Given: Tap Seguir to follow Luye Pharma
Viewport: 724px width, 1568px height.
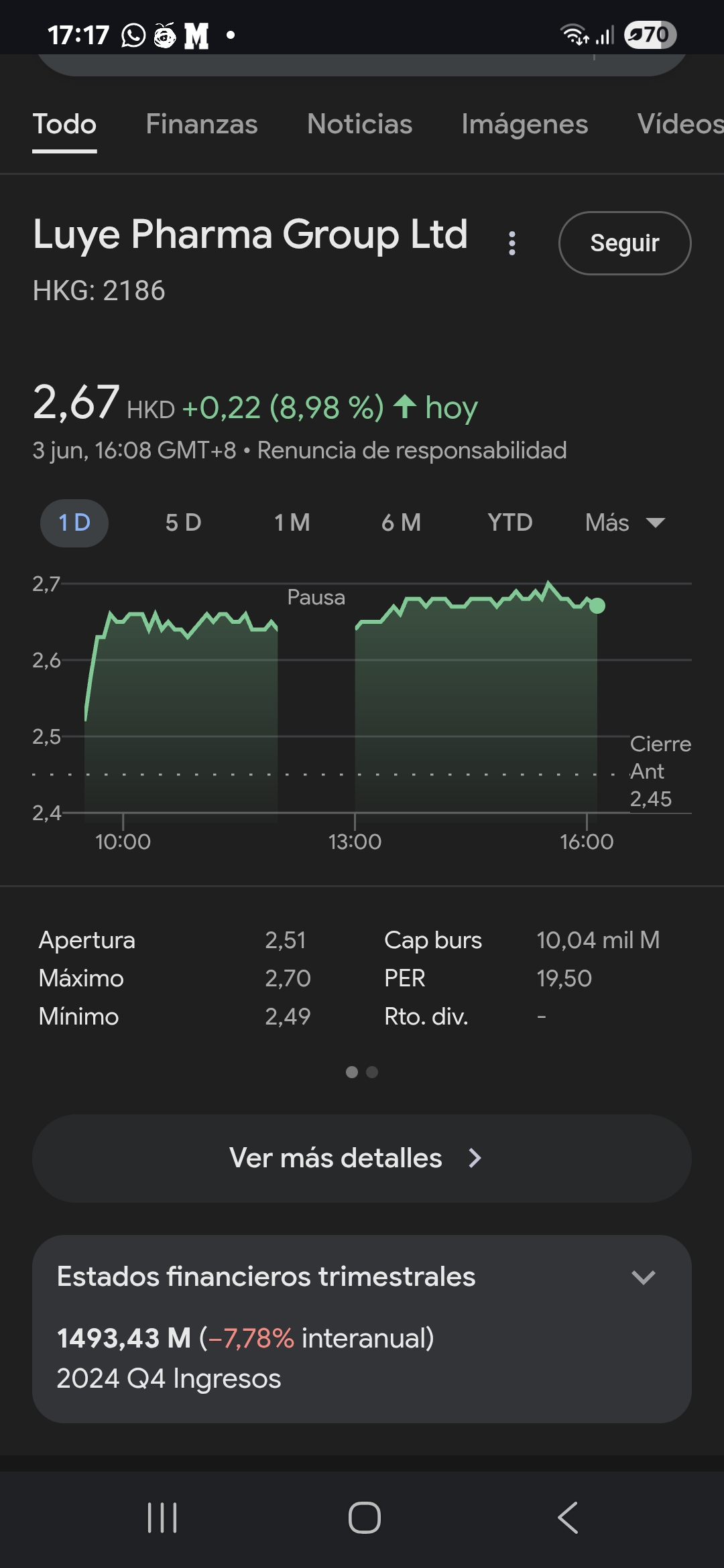Looking at the screenshot, I should (625, 243).
